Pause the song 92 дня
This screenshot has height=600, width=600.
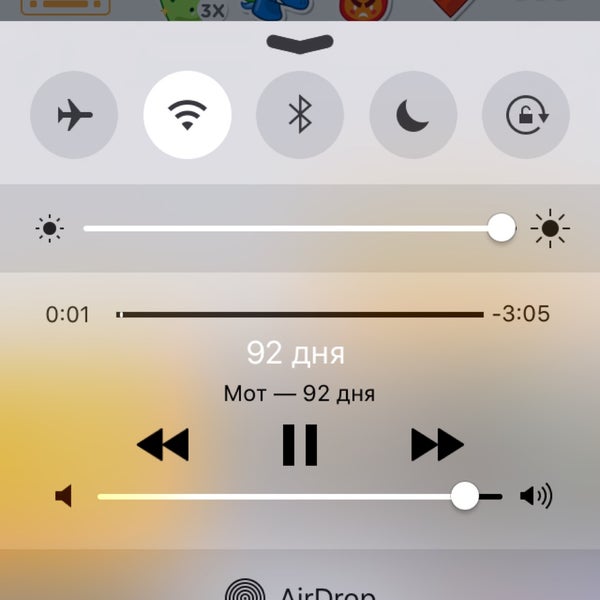300,444
